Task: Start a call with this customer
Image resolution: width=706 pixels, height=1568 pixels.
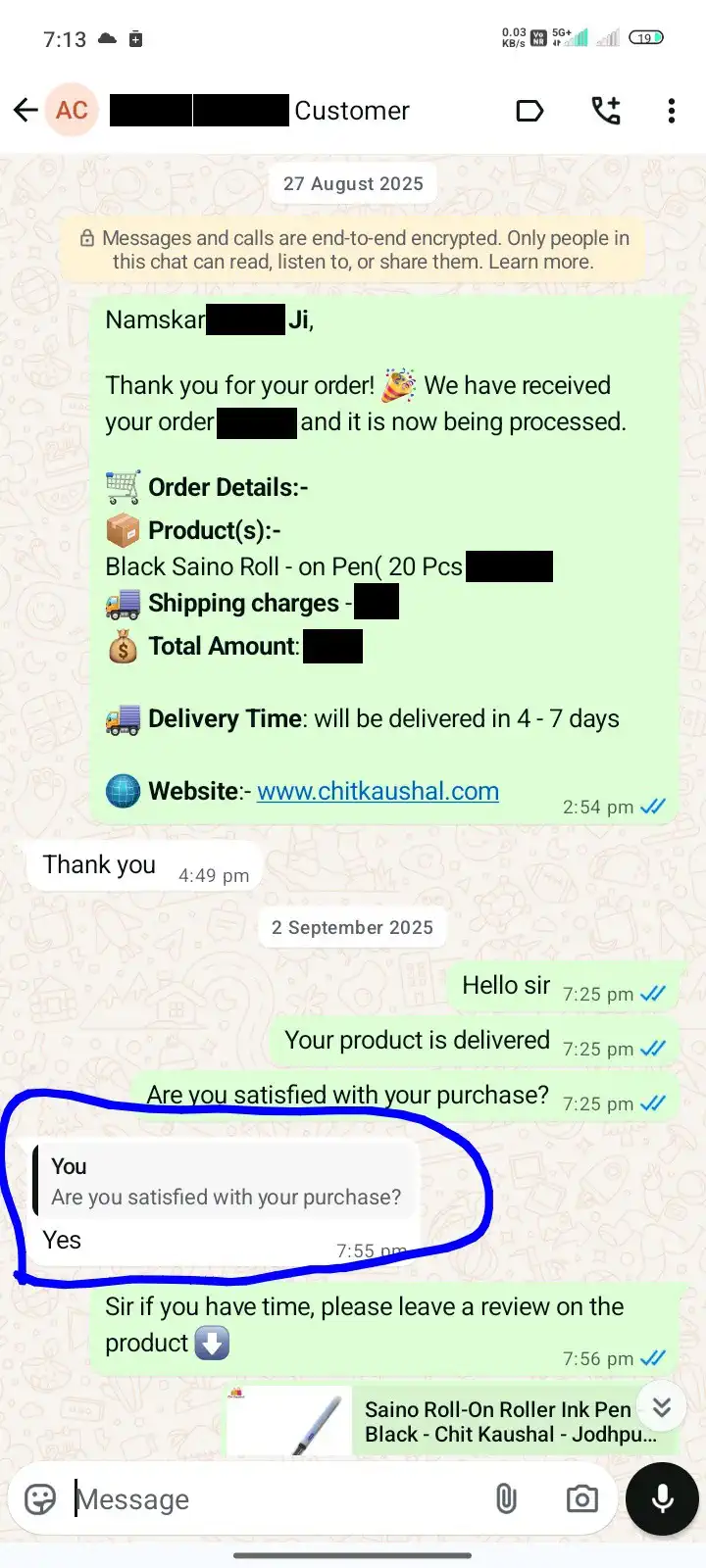Action: coord(606,111)
